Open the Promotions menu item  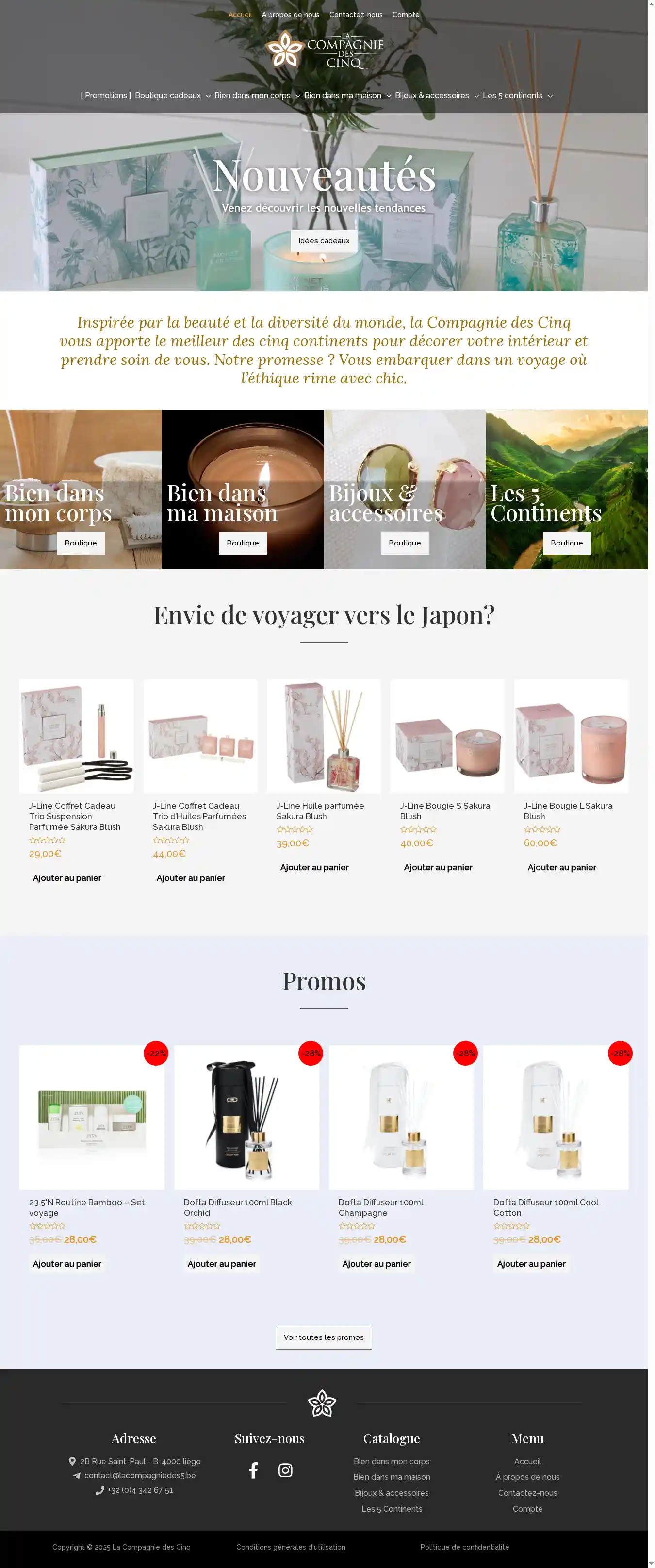tap(105, 96)
